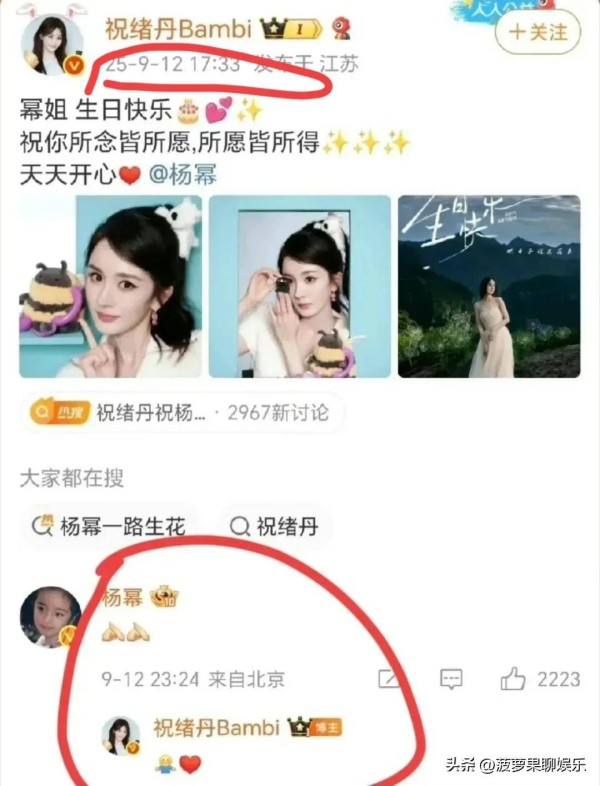Open the middle photo of the post
This screenshot has height=786, width=600.
(299, 286)
